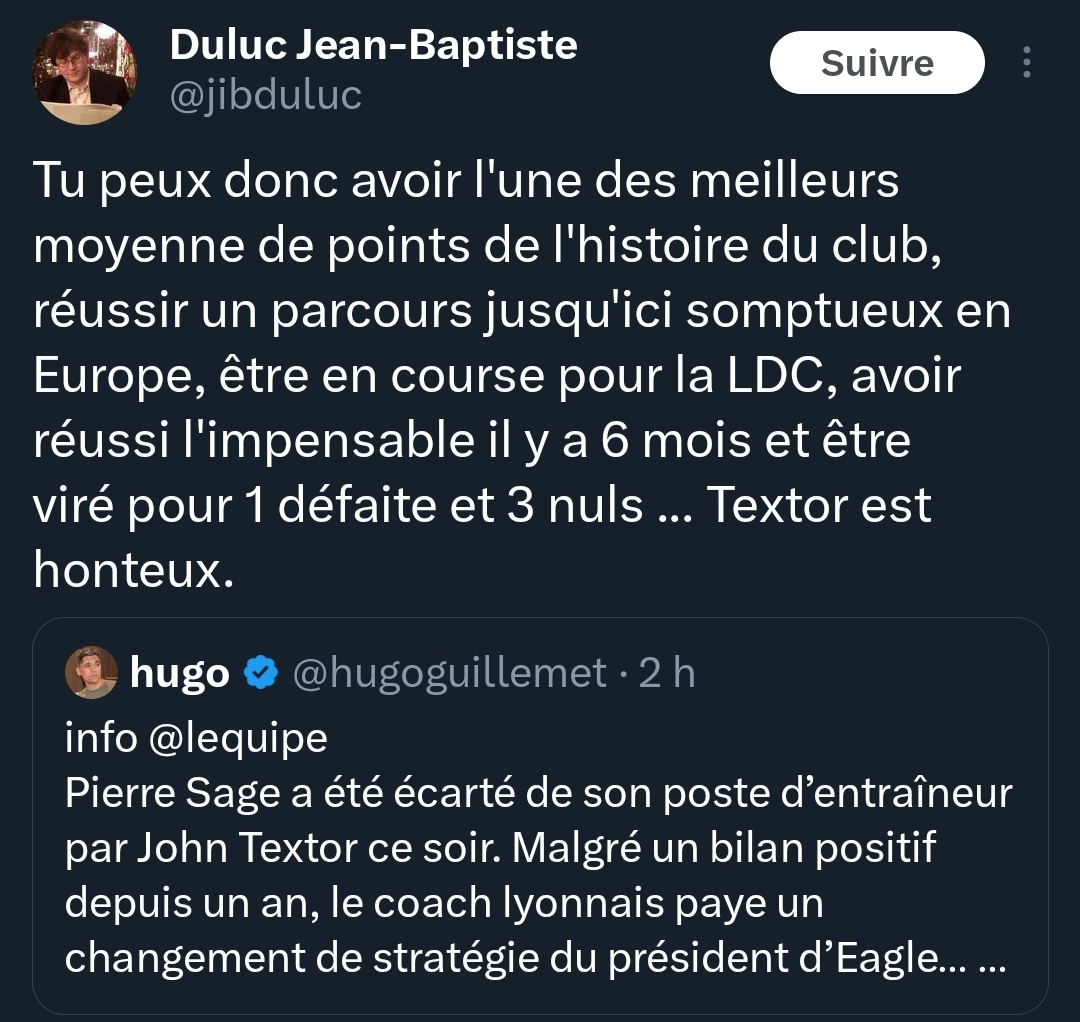
Task: Open Duluc Jean-Baptiste's profile picture
Action: 84,73
